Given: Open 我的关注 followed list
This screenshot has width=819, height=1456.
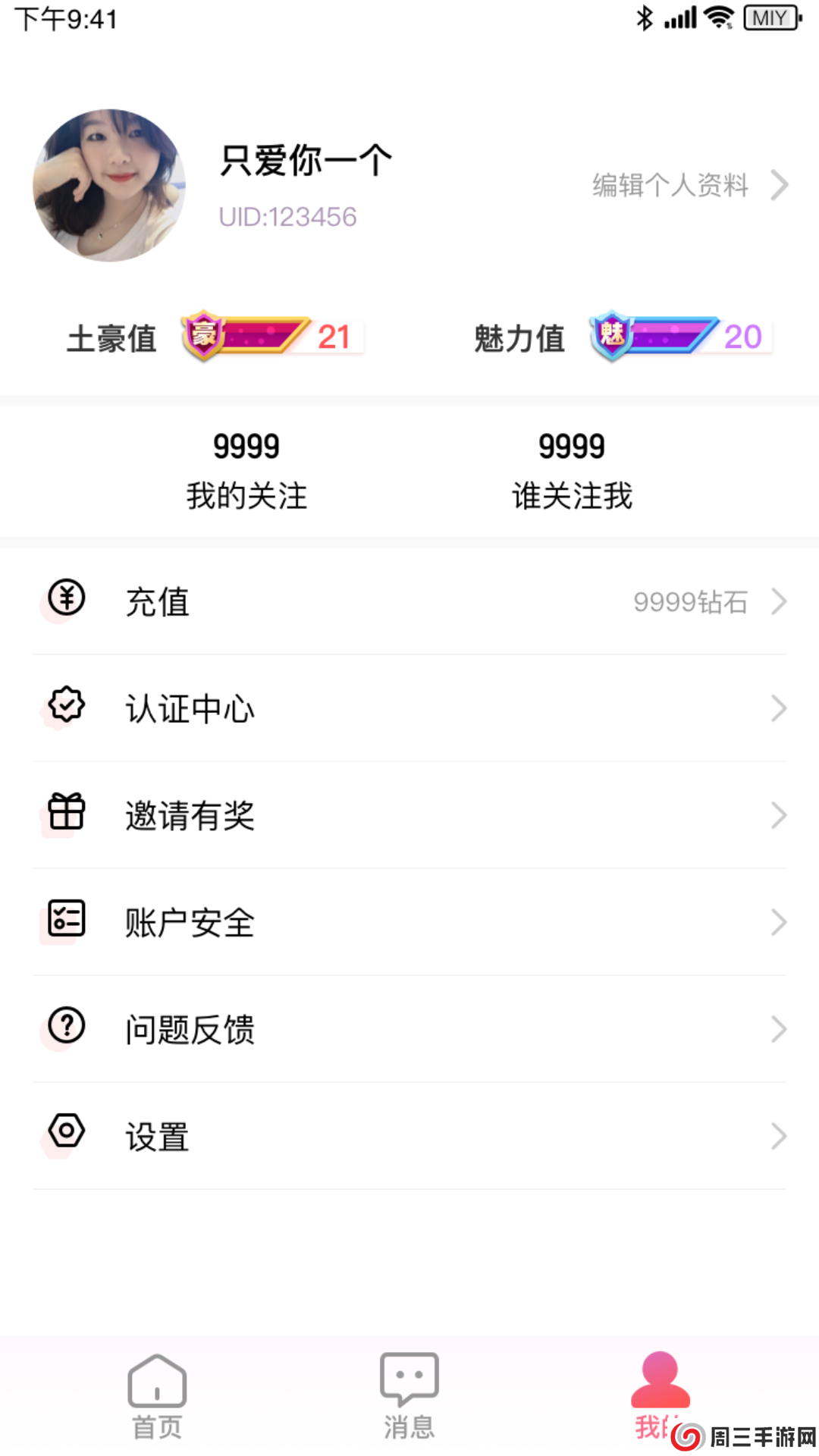Looking at the screenshot, I should pyautogui.click(x=245, y=470).
